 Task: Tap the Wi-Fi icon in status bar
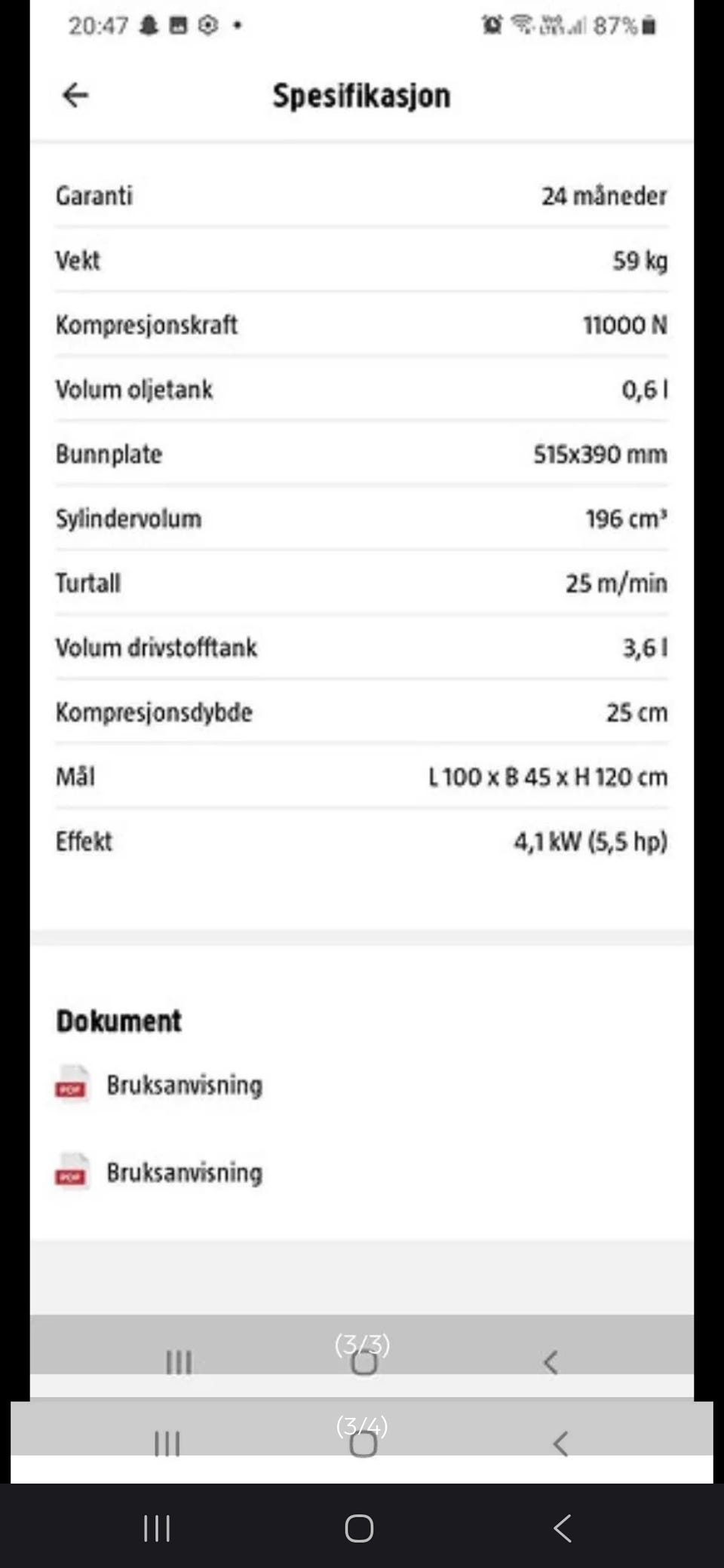pos(523,23)
